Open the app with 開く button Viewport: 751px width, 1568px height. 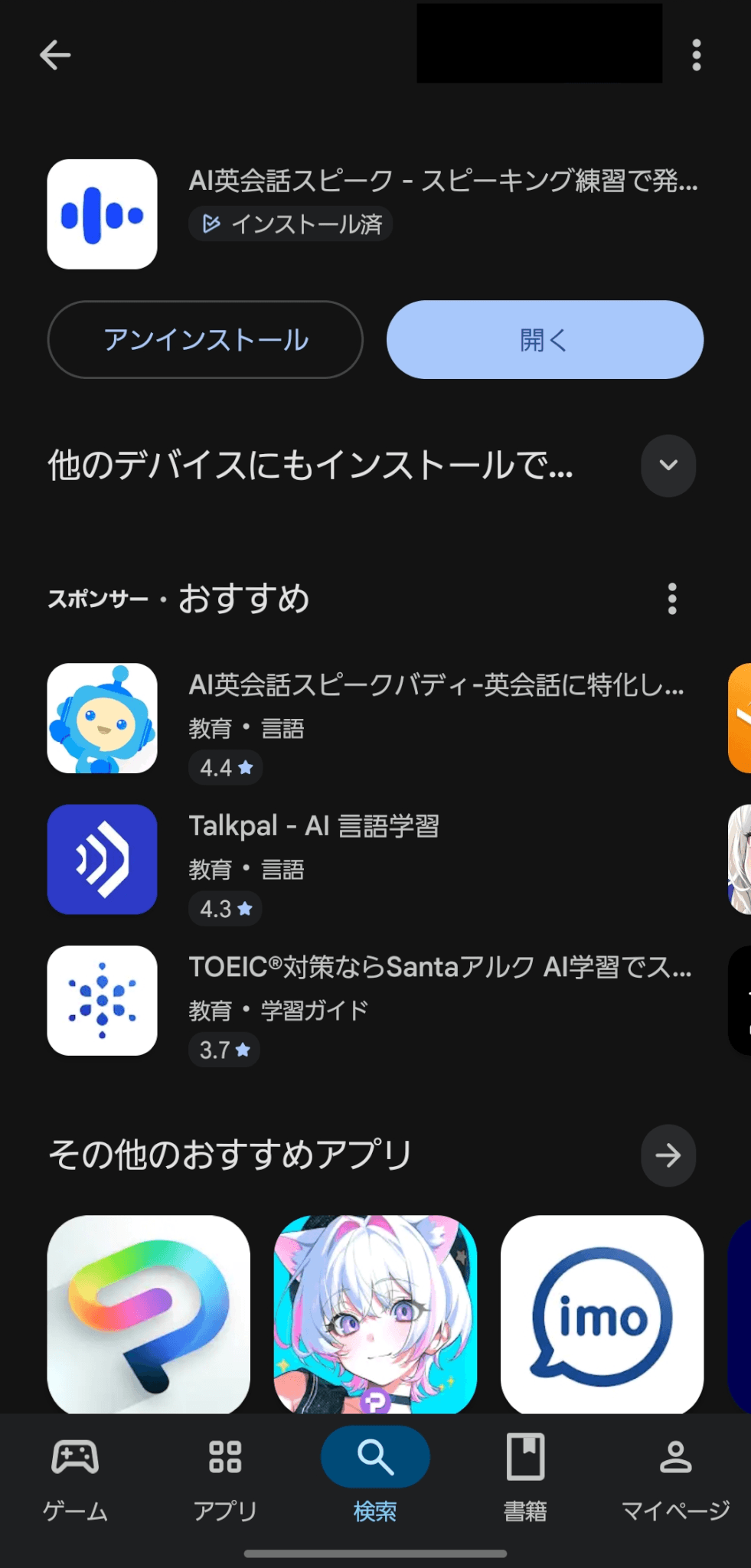click(x=544, y=340)
